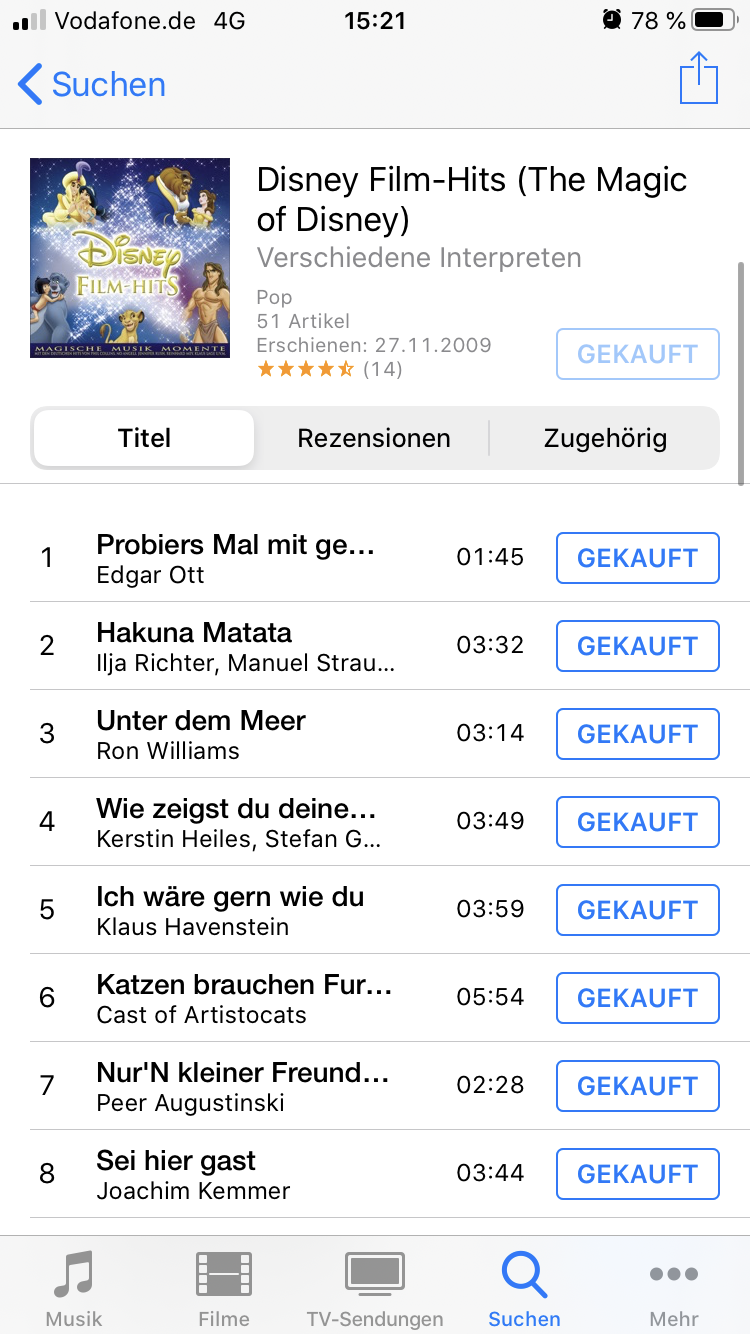Open the Filme tab
The height and width of the screenshot is (1334, 750).
click(224, 1288)
